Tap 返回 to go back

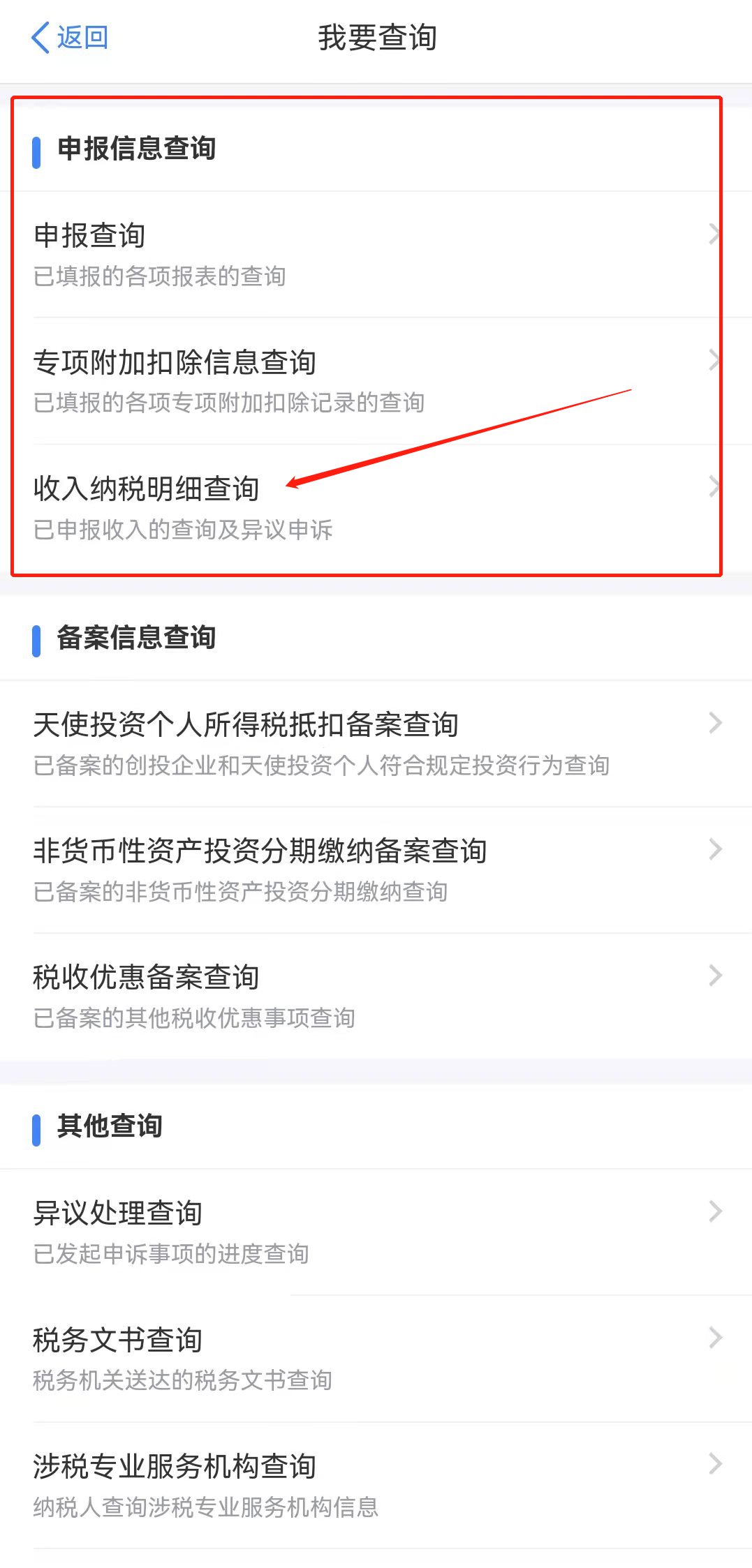coord(70,38)
